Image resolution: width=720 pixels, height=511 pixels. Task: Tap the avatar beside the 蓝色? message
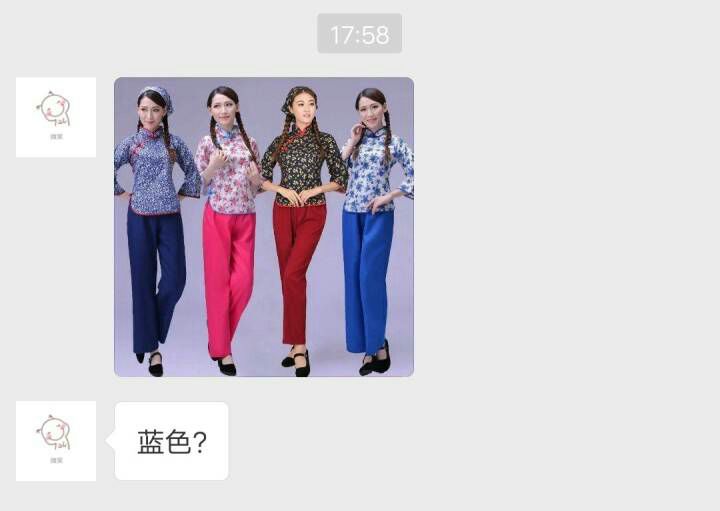coord(56,441)
